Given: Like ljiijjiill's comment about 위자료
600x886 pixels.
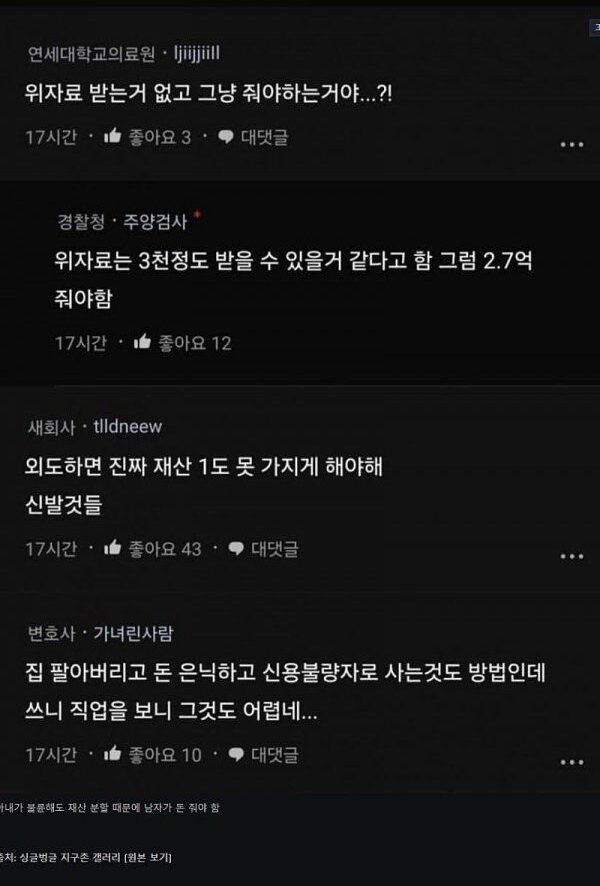Looking at the screenshot, I should [112, 137].
